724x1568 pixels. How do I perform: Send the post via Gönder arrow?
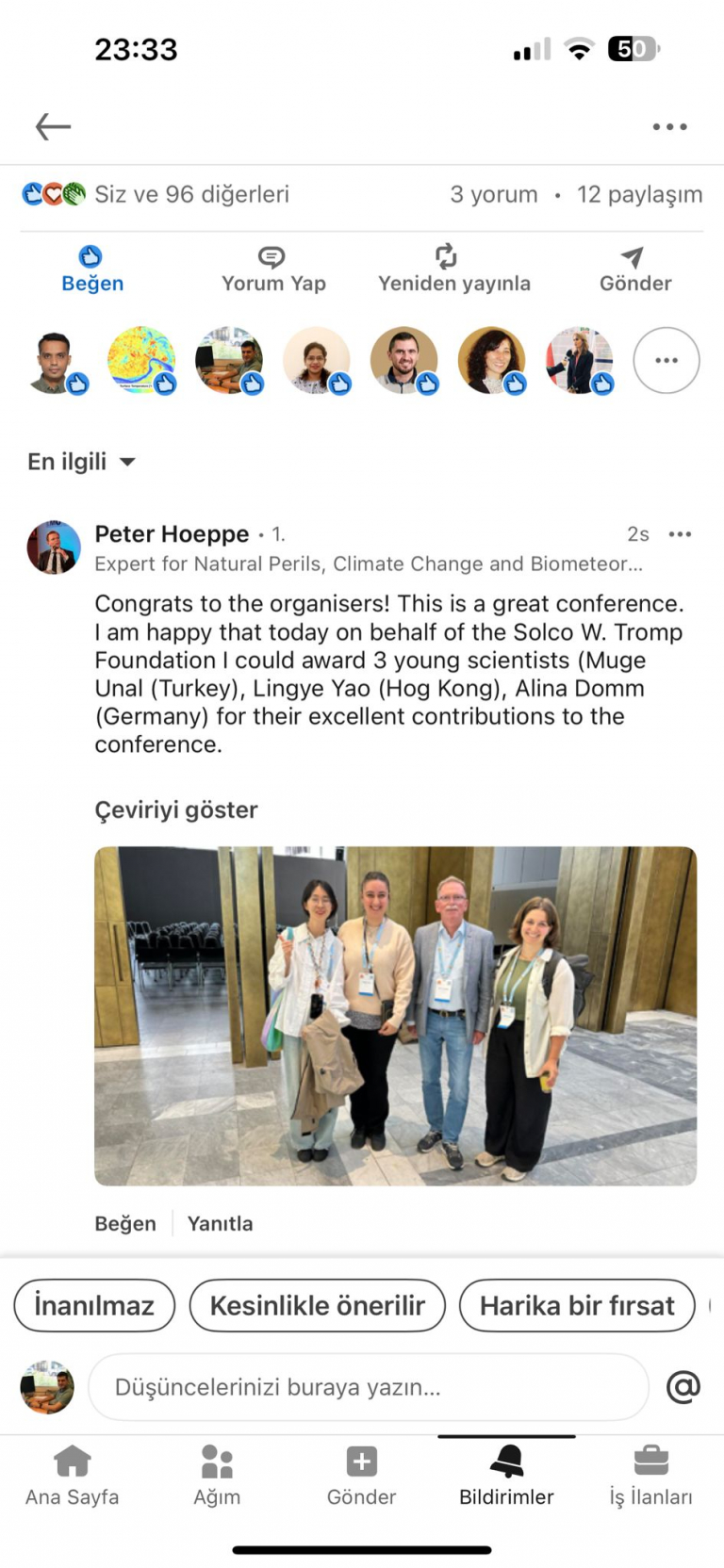(x=635, y=269)
